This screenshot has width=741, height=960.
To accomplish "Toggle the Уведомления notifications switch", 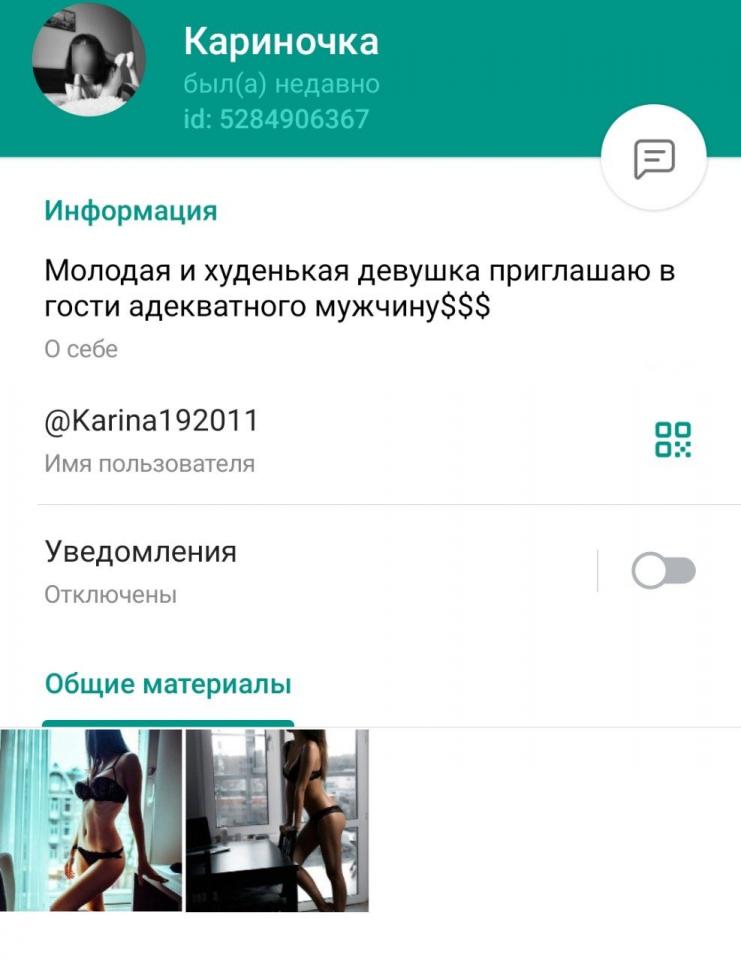I will tap(664, 571).
